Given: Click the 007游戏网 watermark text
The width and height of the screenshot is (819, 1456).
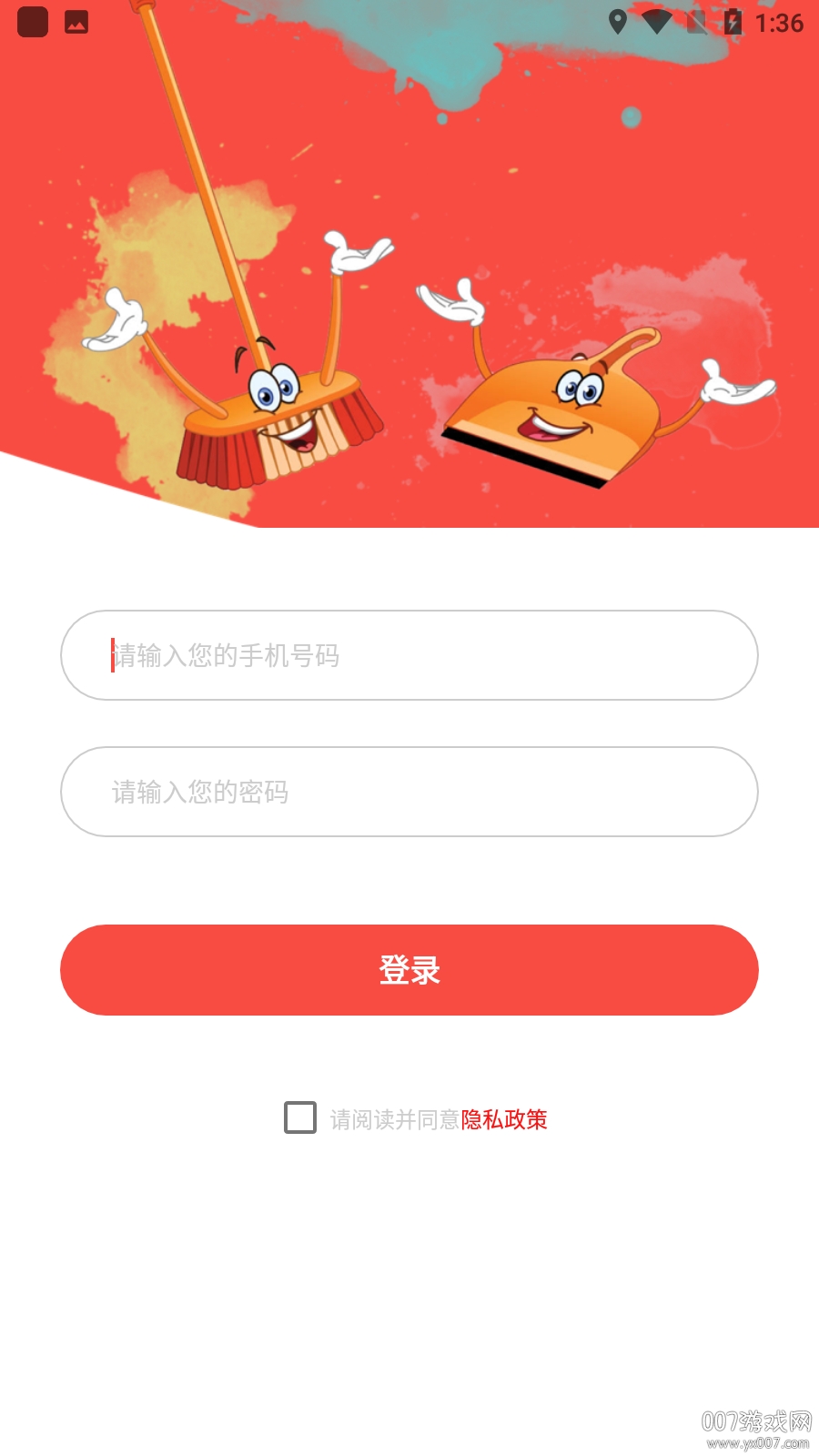Looking at the screenshot, I should [x=757, y=1421].
